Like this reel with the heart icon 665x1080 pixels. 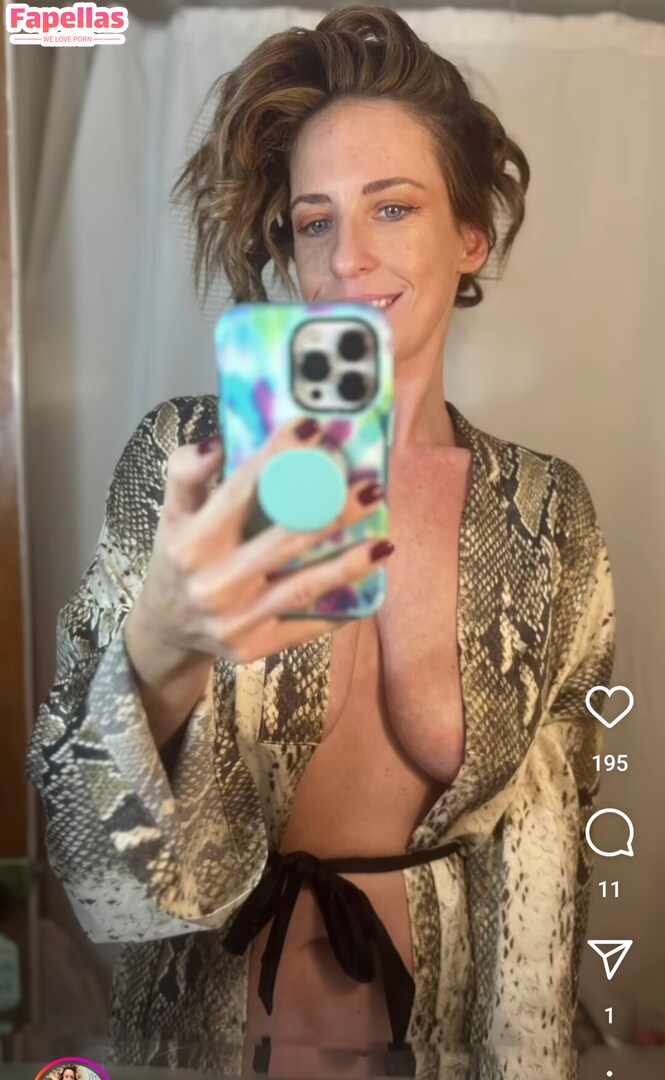coord(609,706)
